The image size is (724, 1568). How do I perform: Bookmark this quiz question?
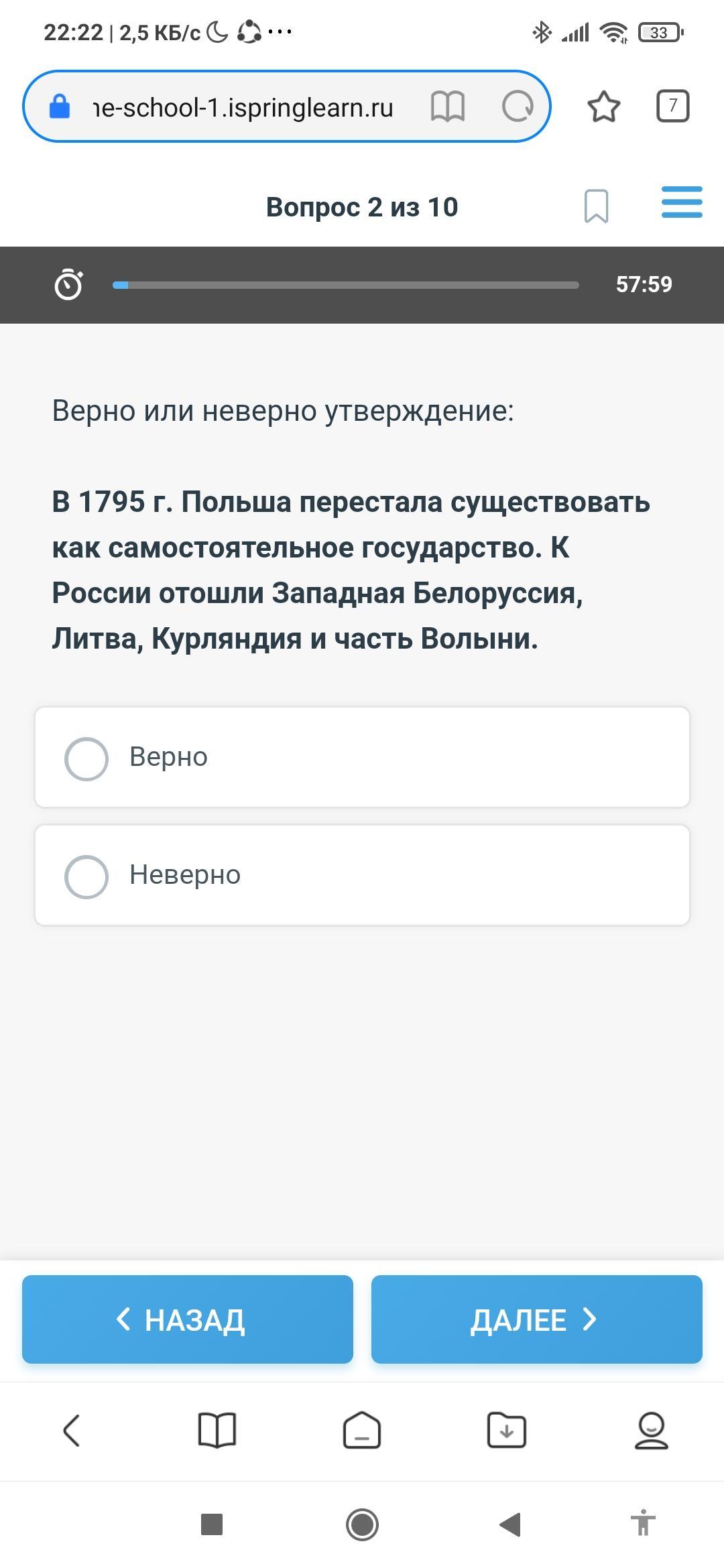596,206
